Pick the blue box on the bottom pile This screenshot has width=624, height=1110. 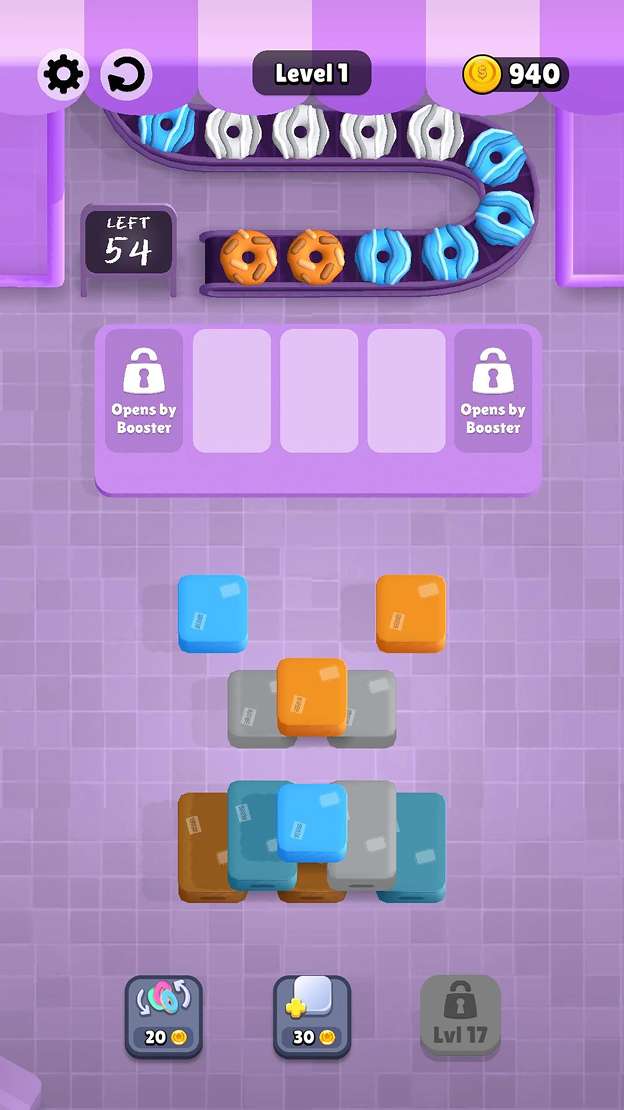point(312,820)
